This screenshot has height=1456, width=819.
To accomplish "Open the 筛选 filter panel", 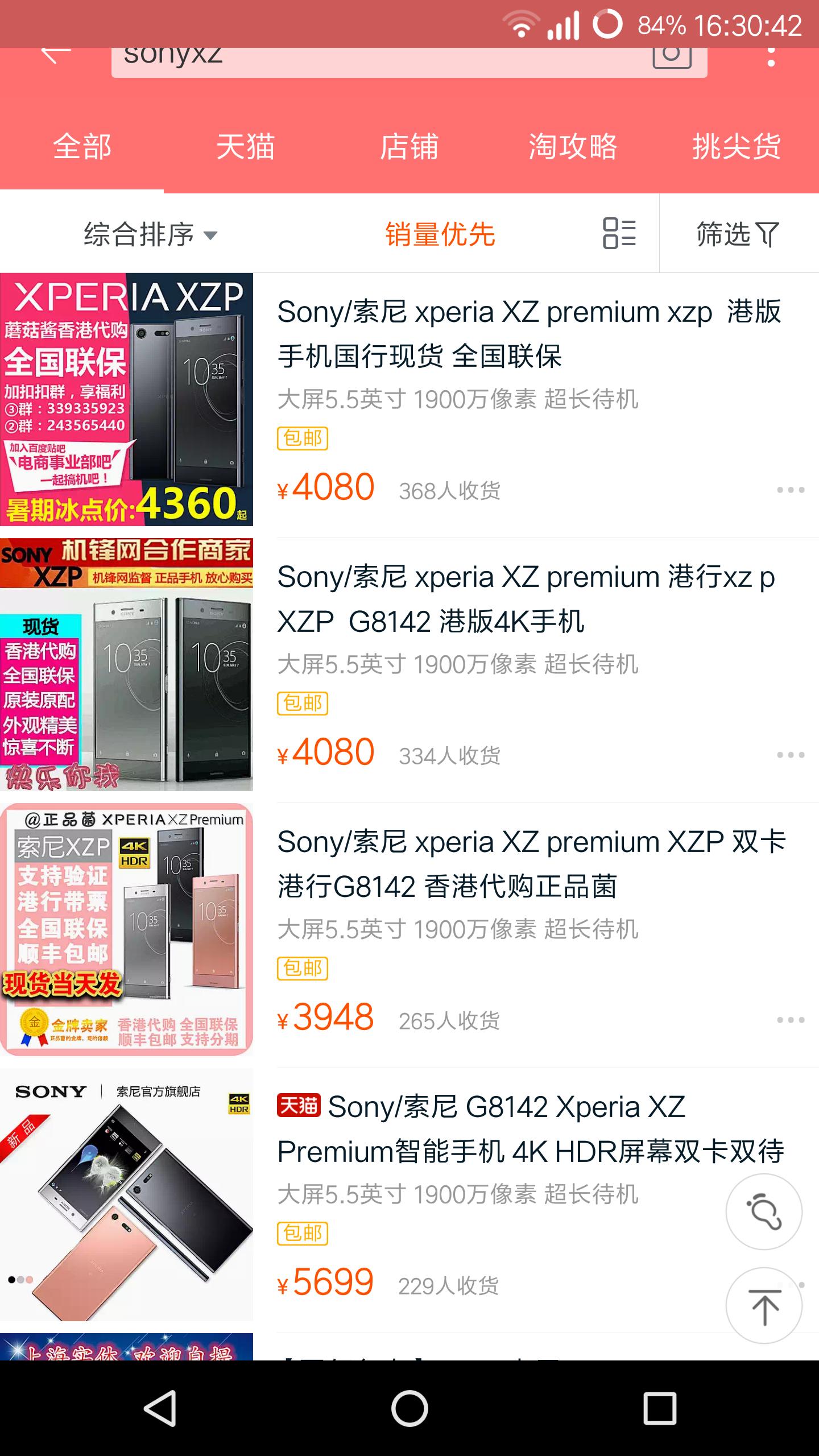I will pos(736,235).
